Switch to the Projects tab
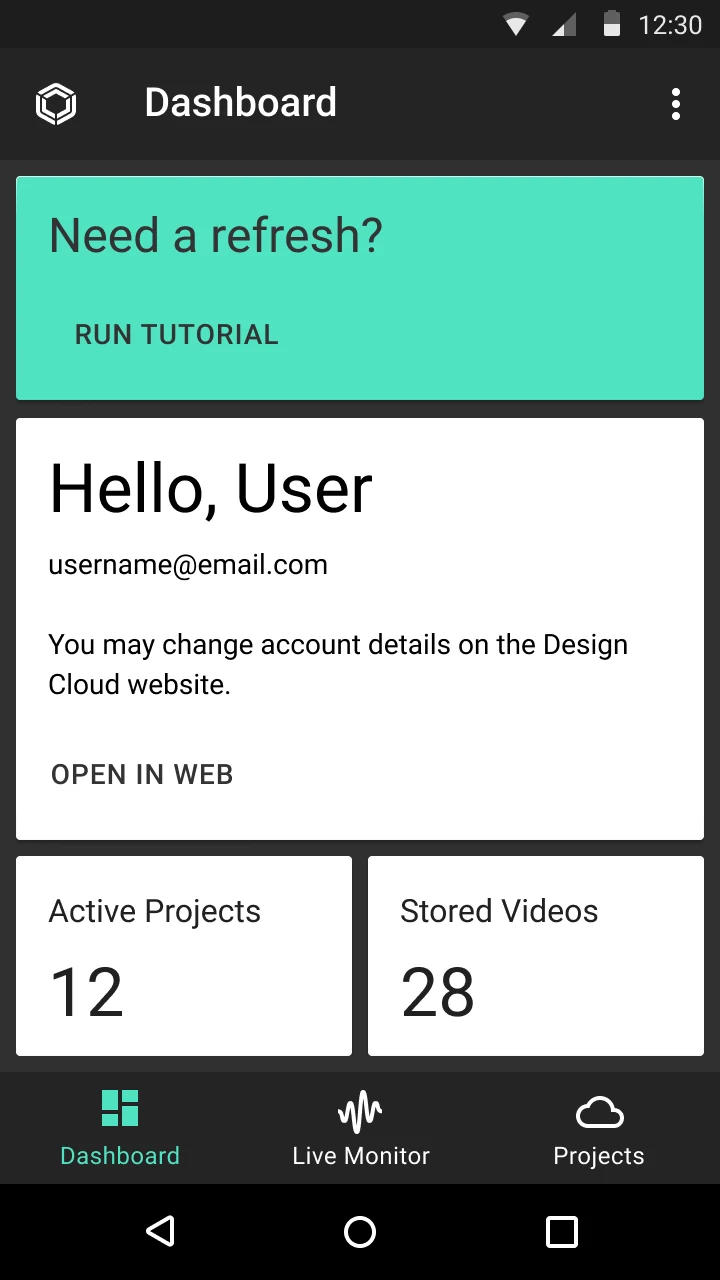 599,1128
